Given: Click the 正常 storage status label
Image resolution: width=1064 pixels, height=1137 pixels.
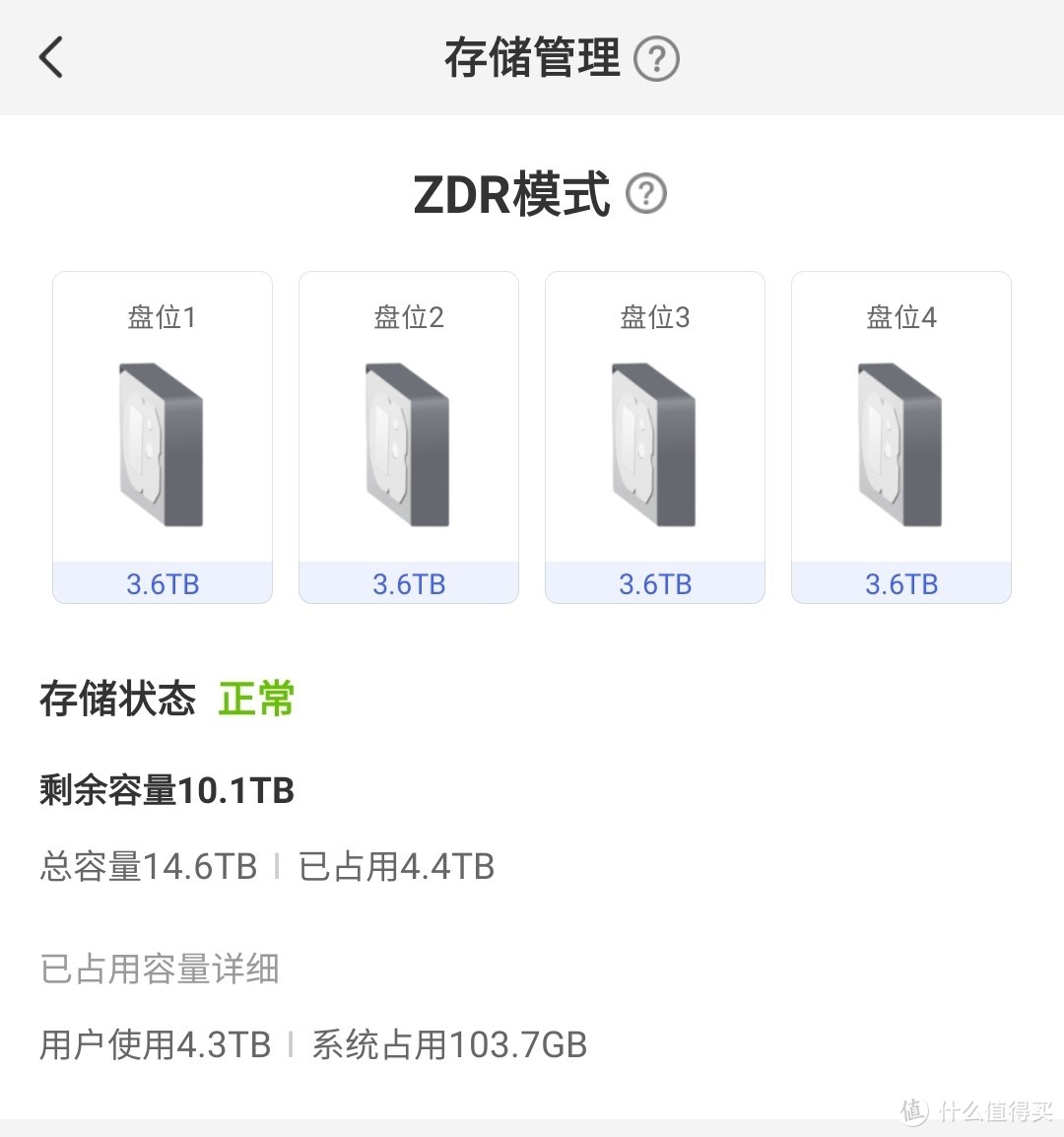Looking at the screenshot, I should pos(254,699).
